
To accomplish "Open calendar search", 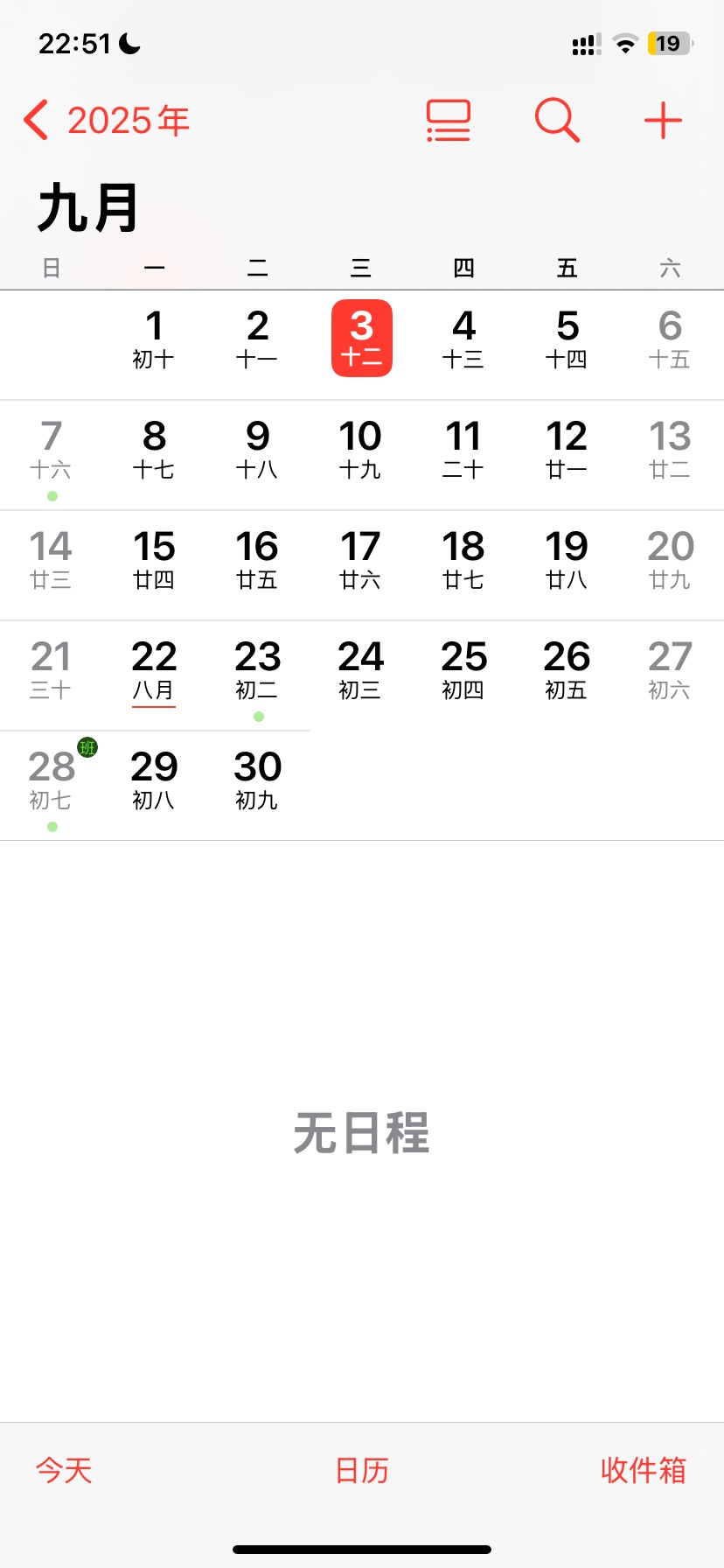I will coord(557,121).
